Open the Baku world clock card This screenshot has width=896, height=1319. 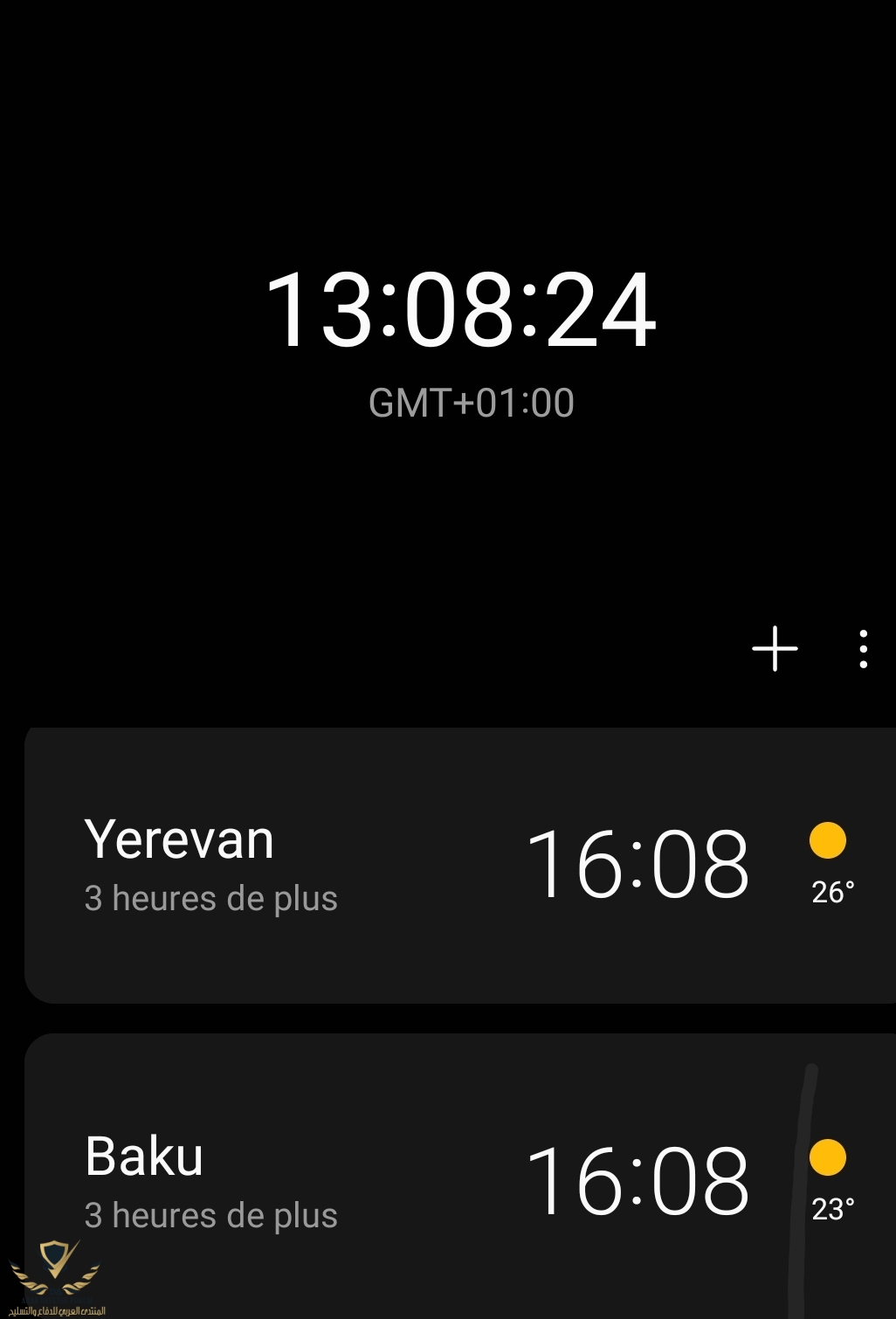coord(349,1179)
